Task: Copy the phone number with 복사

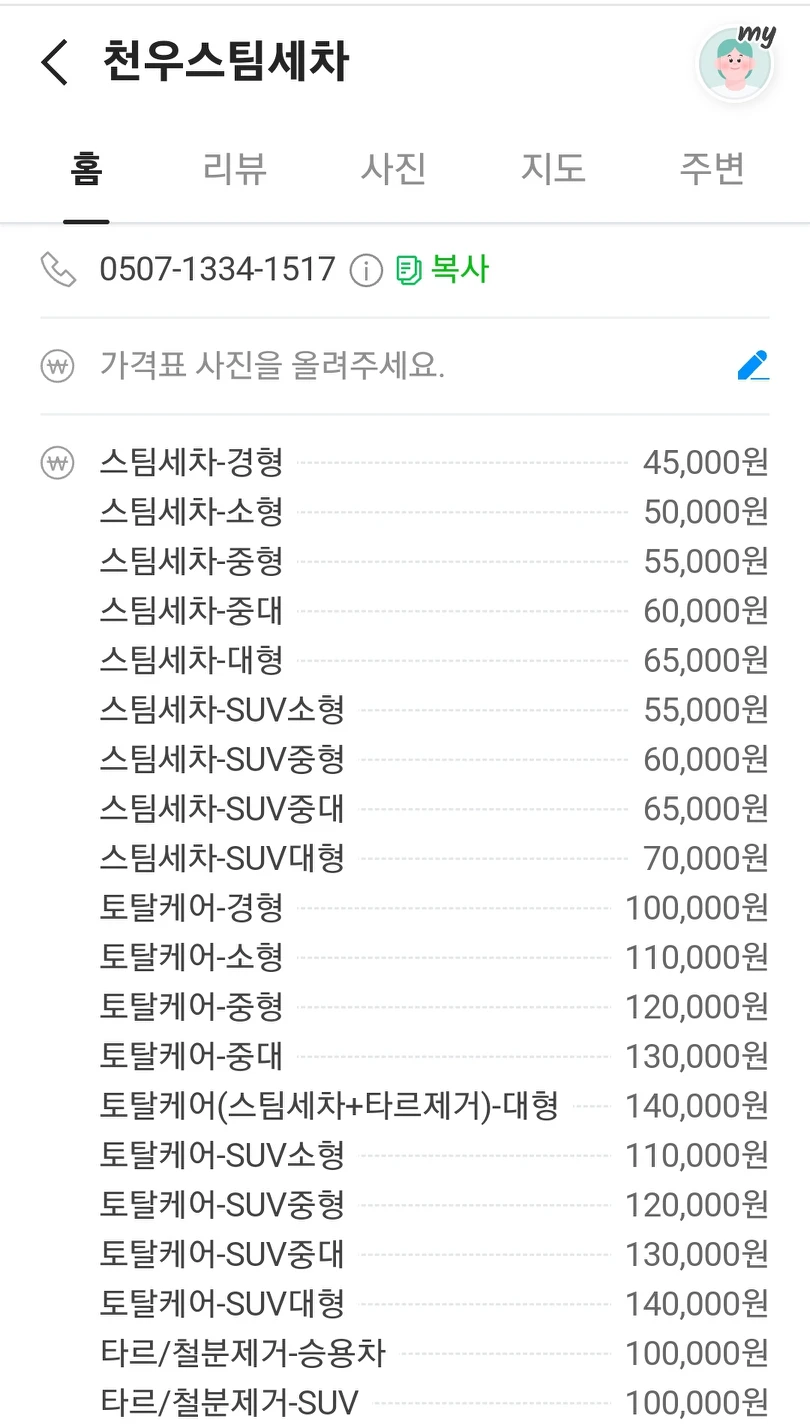Action: [443, 269]
